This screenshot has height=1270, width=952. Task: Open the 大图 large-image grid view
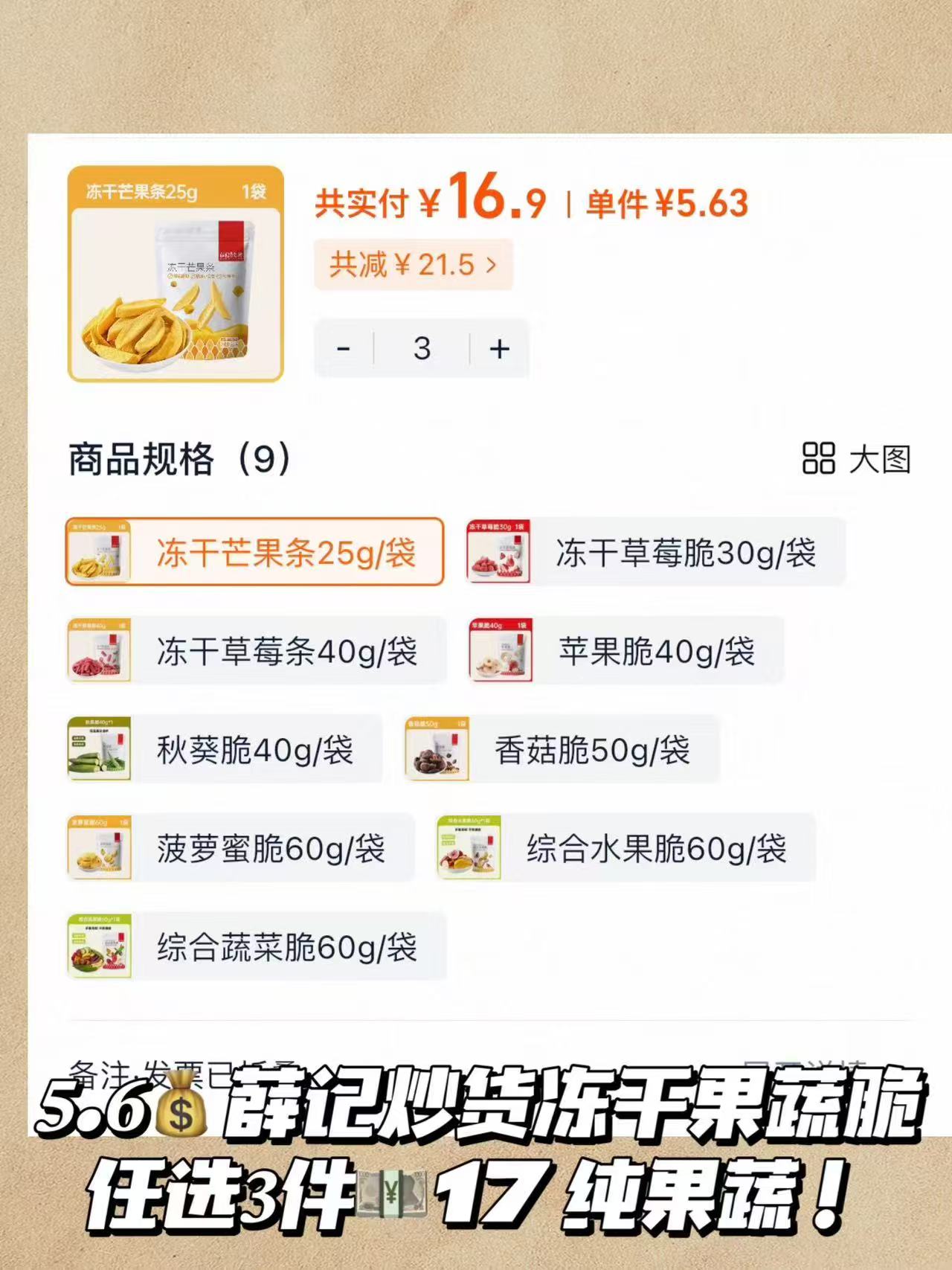855,460
